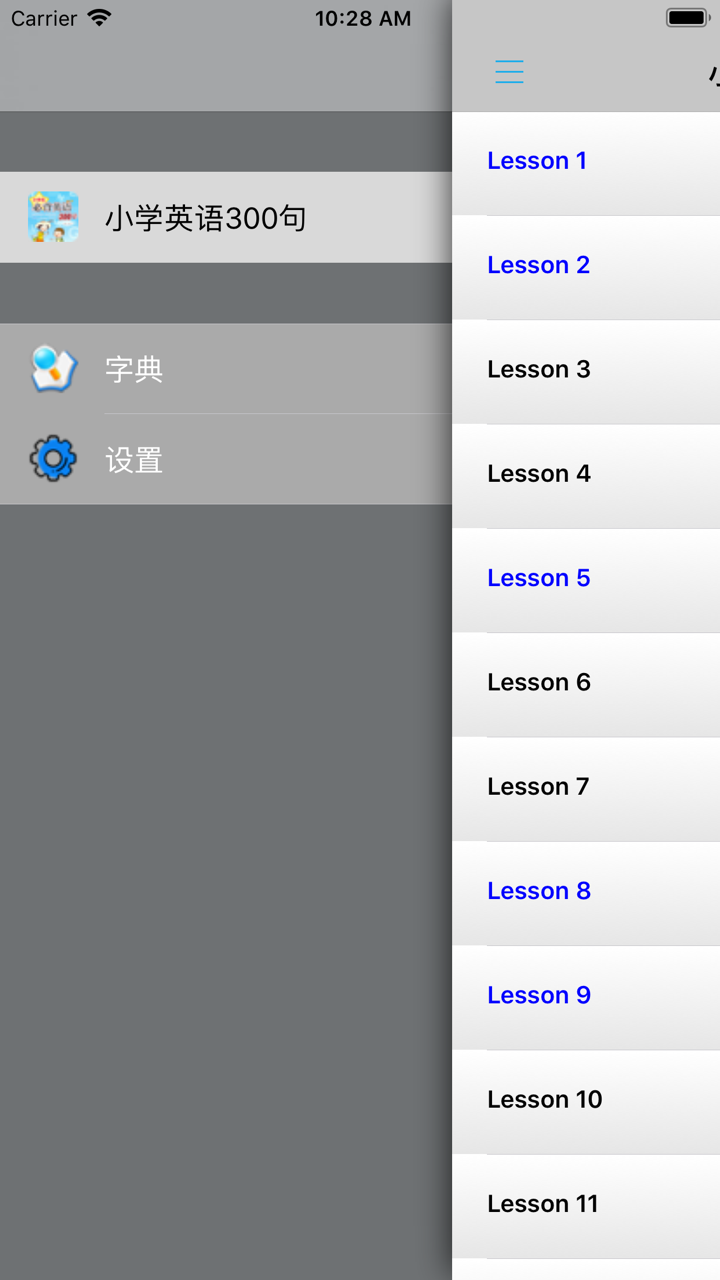The height and width of the screenshot is (1280, 720).
Task: Tap the Wi-Fi icon in the status bar
Action: [97, 17]
